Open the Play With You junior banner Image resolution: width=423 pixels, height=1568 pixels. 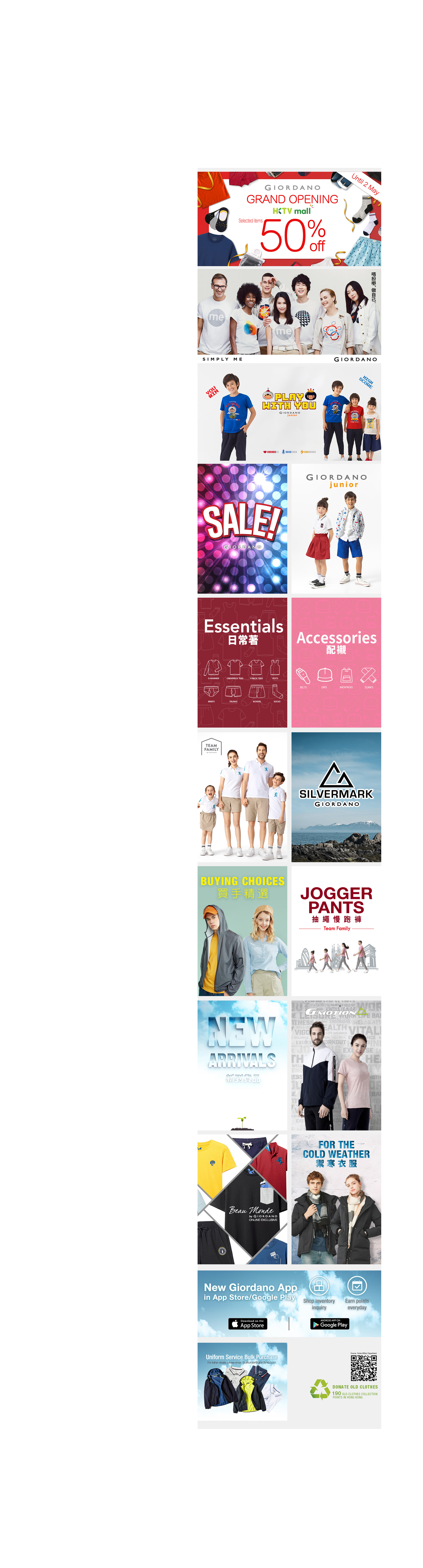pos(289,413)
